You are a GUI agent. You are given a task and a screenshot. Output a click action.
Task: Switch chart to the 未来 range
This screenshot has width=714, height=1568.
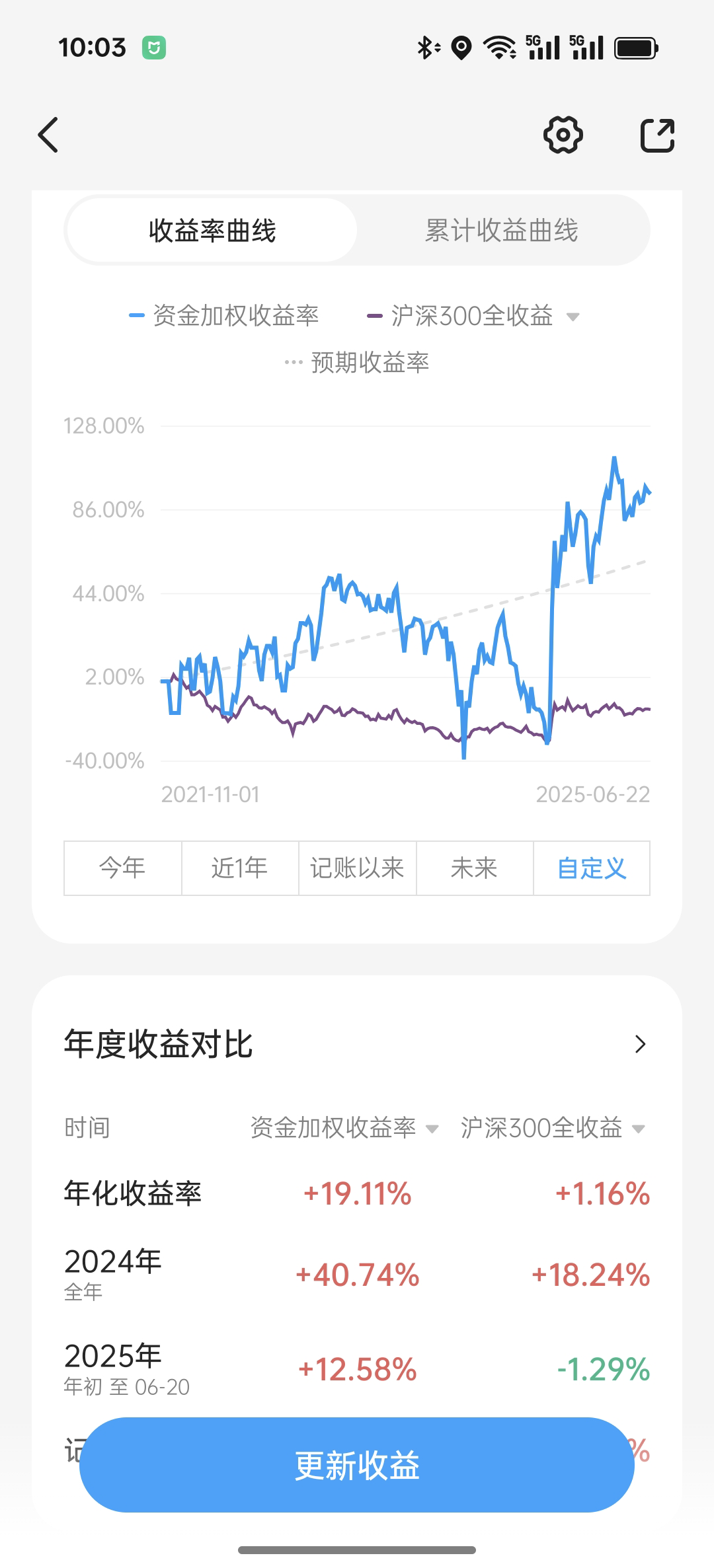[474, 868]
